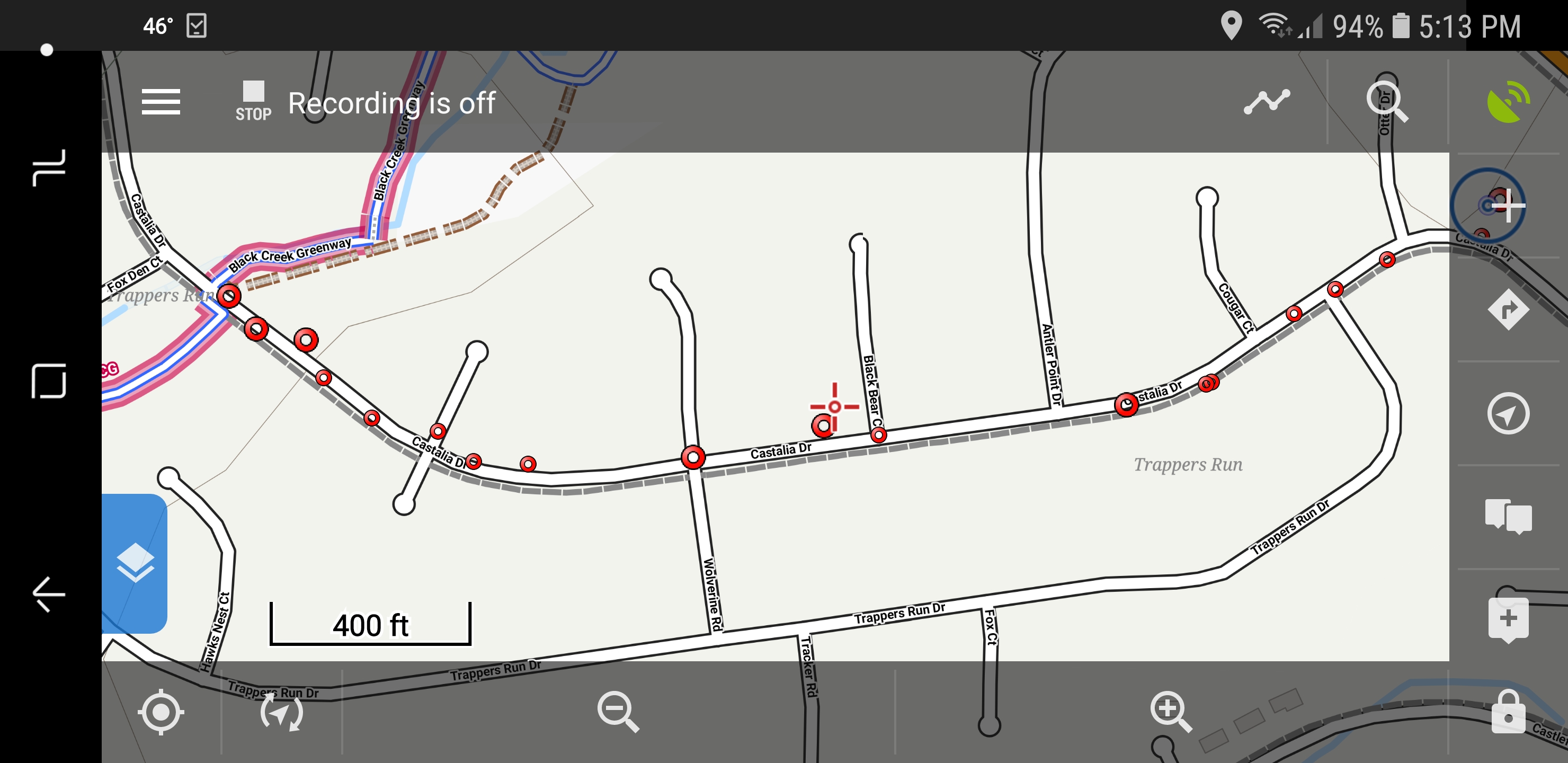Open the compass guidance icon

(1508, 414)
